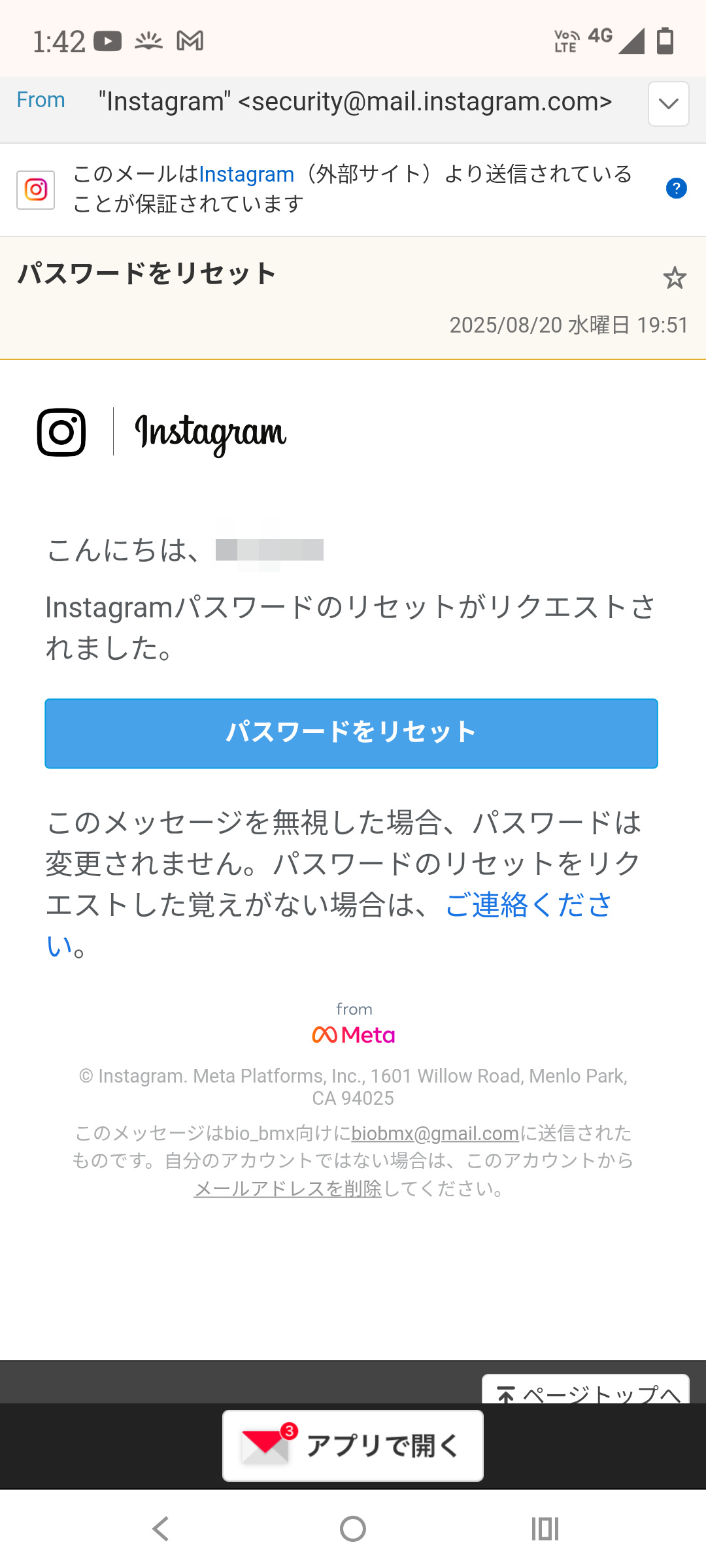Go back using the system back button
Viewport: 706px width, 1568px height.
click(161, 1528)
